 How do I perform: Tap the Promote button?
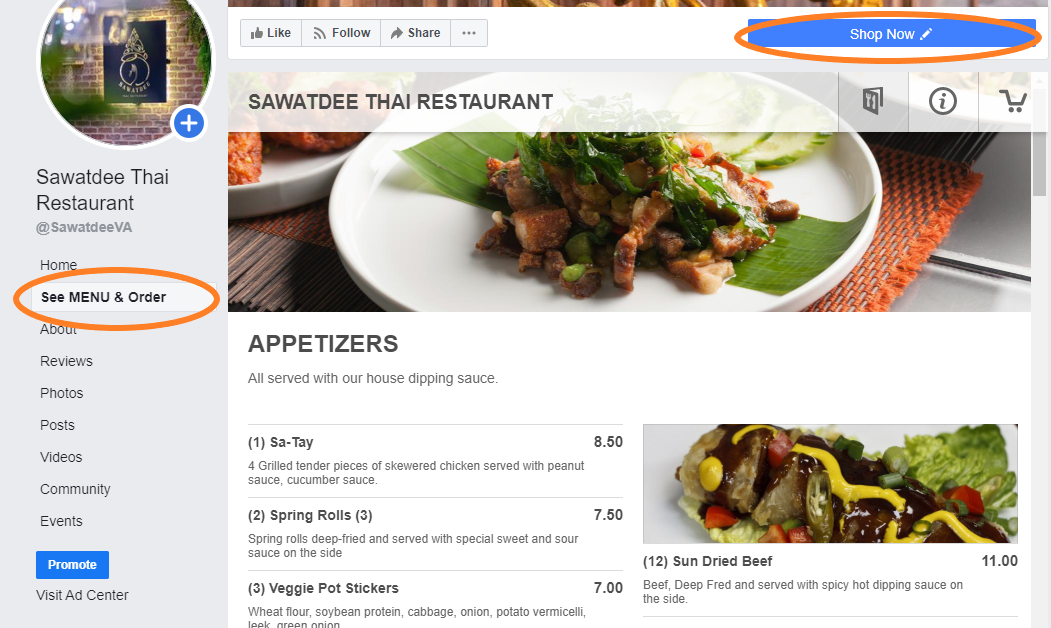(72, 565)
